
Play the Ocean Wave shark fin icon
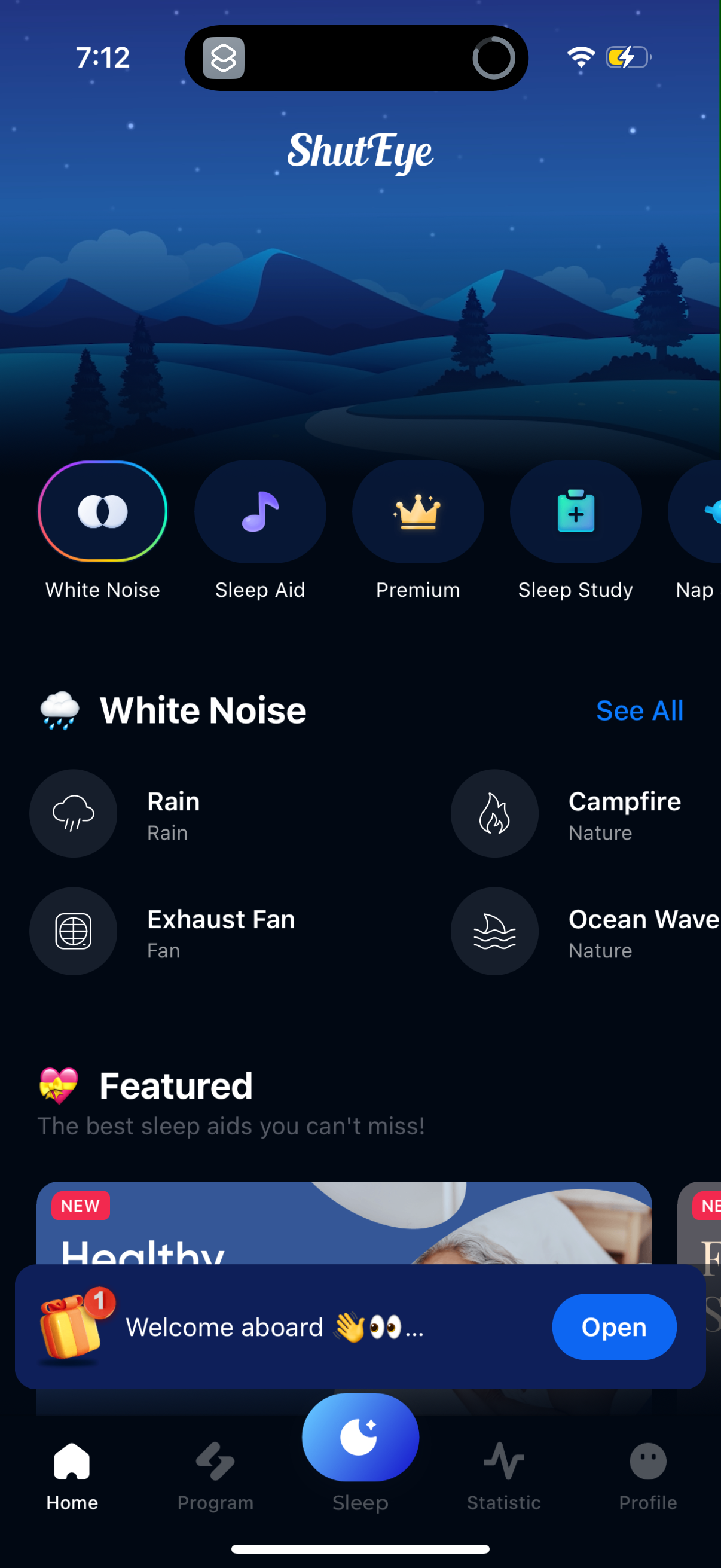click(x=494, y=931)
